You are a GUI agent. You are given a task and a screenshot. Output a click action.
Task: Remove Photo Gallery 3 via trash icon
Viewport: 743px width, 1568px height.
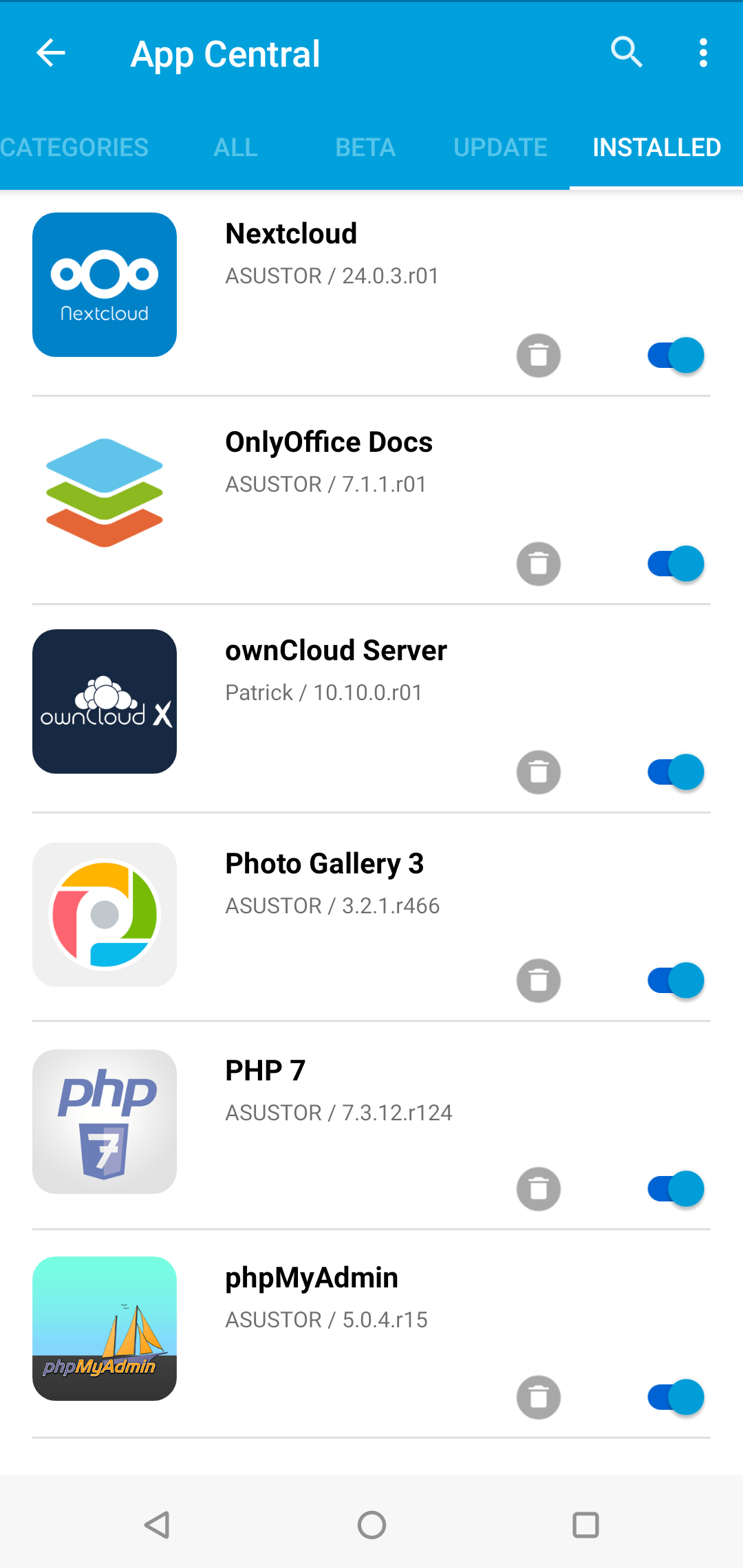click(x=539, y=981)
